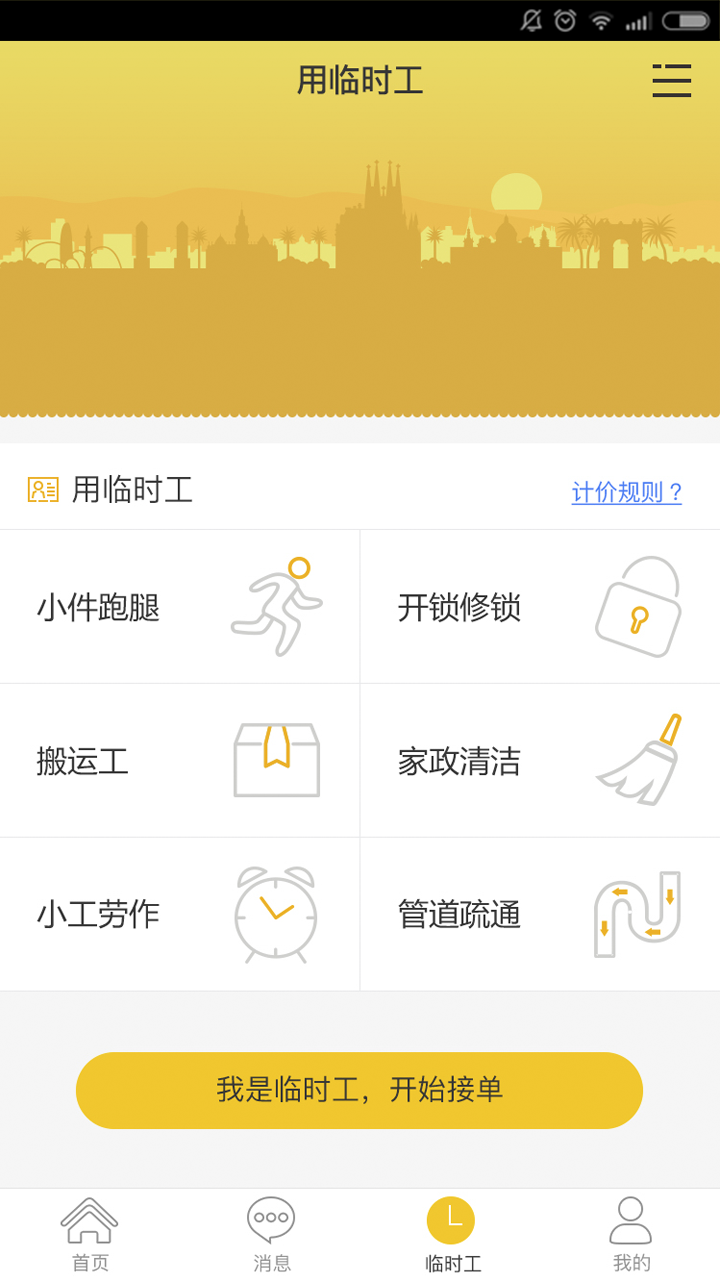This screenshot has width=720, height=1280.
Task: Open the menu icon in the header
Action: coord(671,80)
